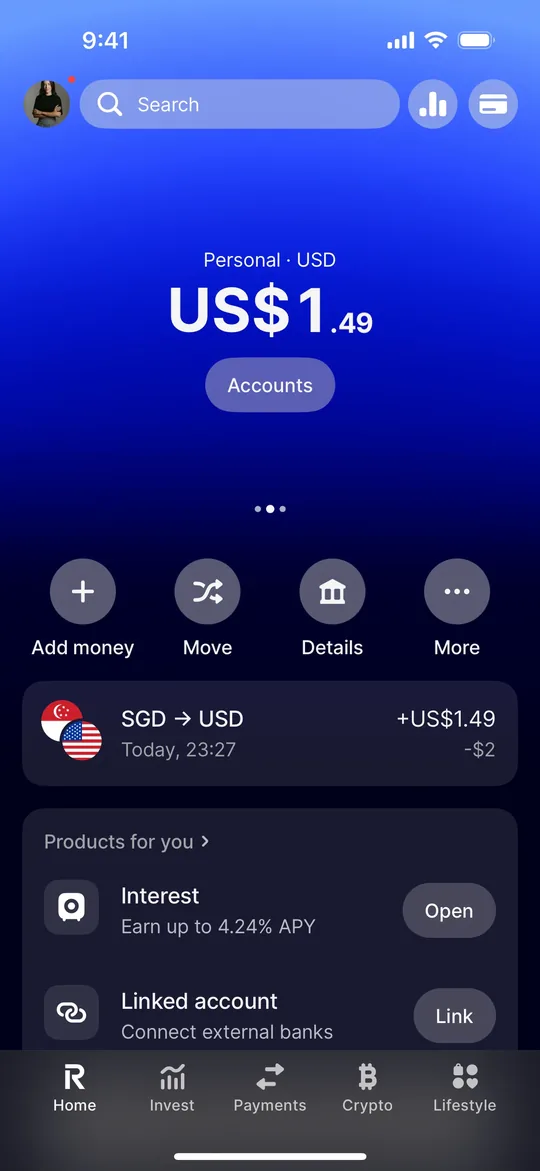Open Products for you
The image size is (540, 1171).
coord(127,842)
